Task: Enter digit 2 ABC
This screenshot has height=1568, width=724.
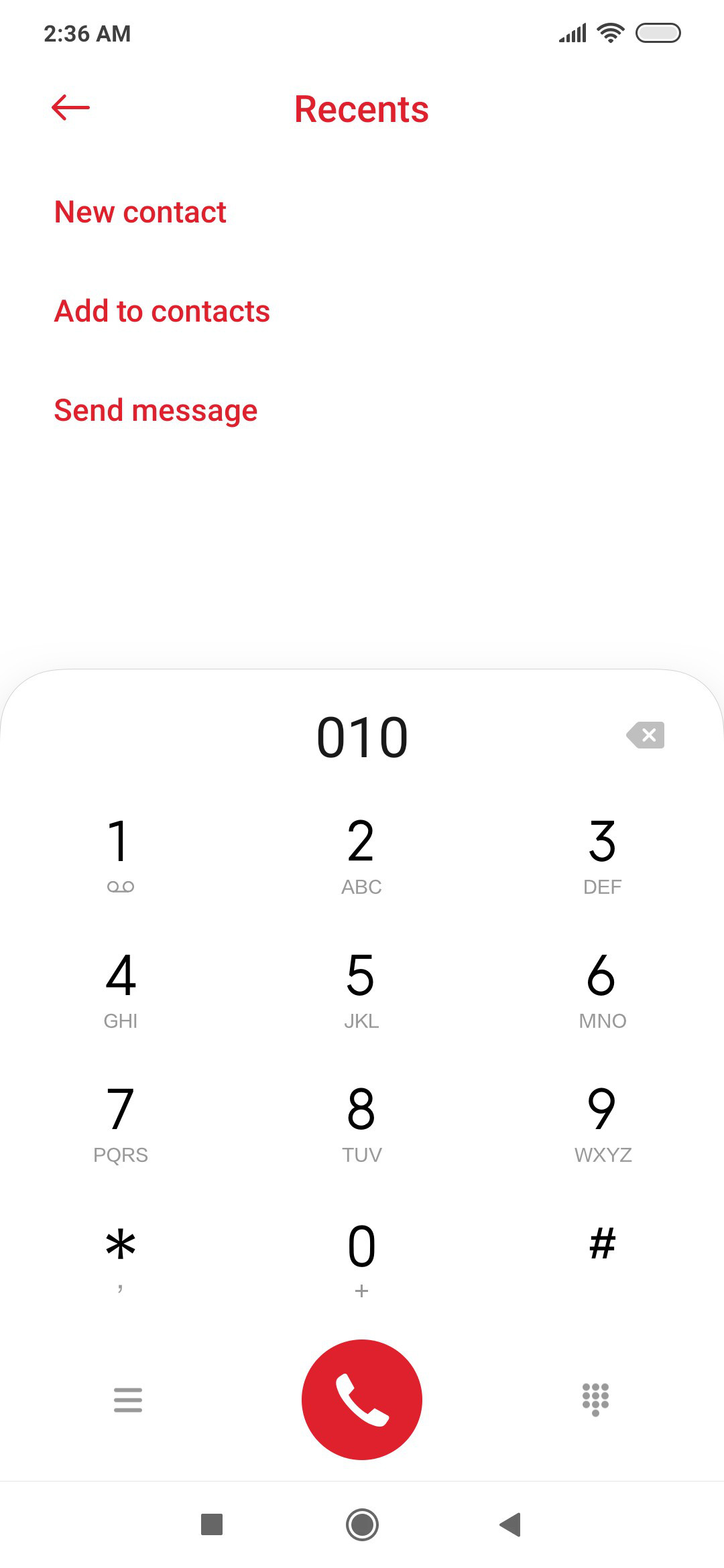Action: 362,854
